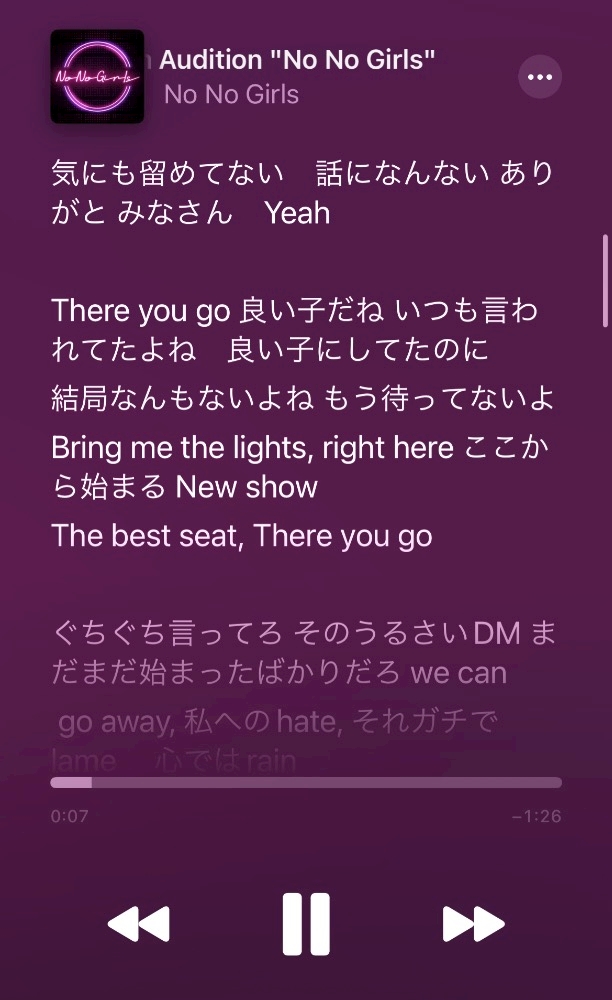The image size is (612, 1000).
Task: Jump to lyric line 'The best seat, There you go'
Action: pos(242,536)
